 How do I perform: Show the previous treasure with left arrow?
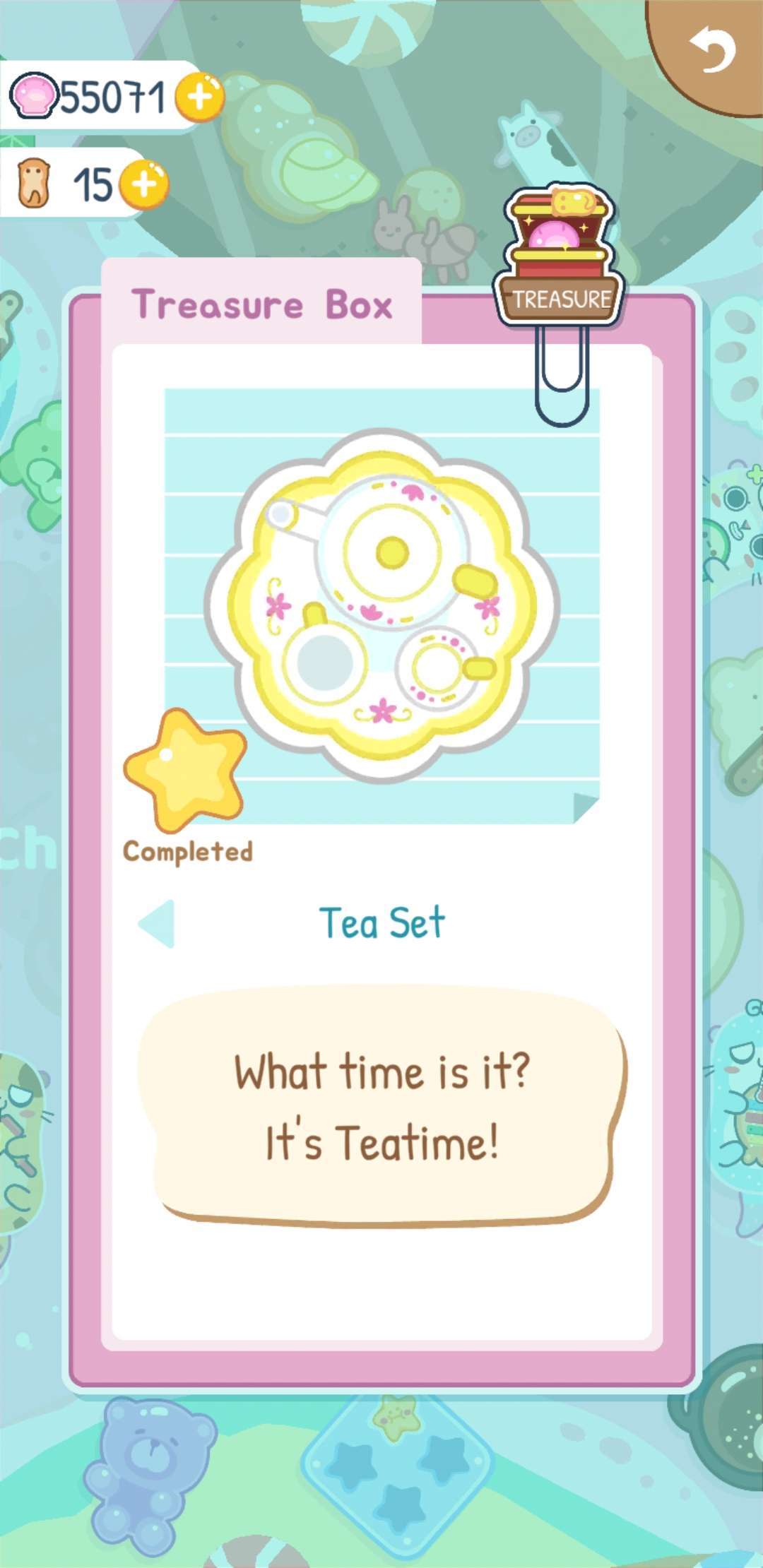tap(157, 923)
